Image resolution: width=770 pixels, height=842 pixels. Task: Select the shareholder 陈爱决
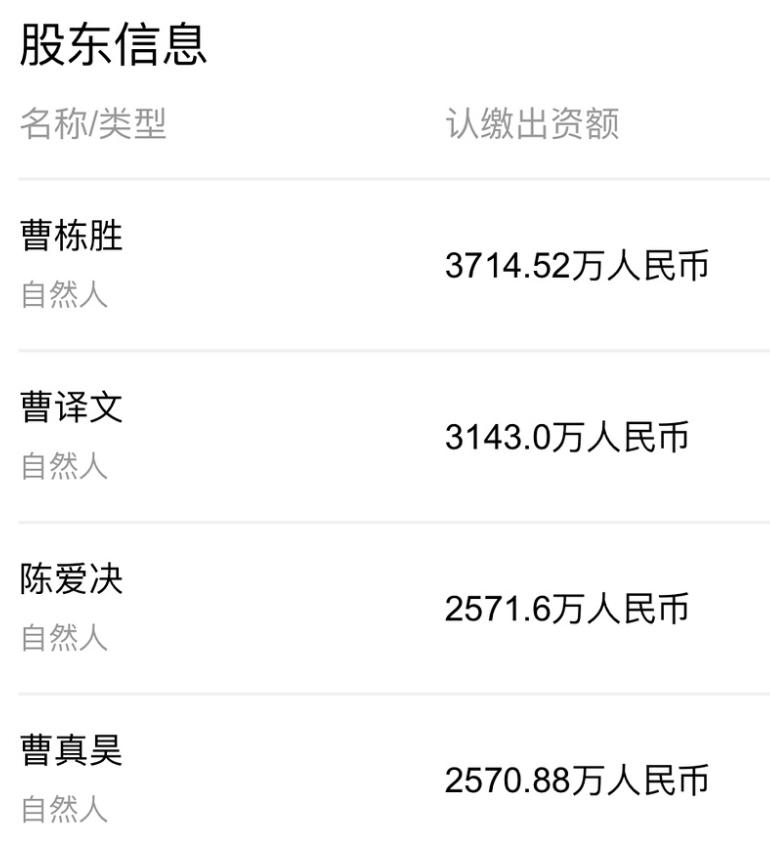pos(69,581)
